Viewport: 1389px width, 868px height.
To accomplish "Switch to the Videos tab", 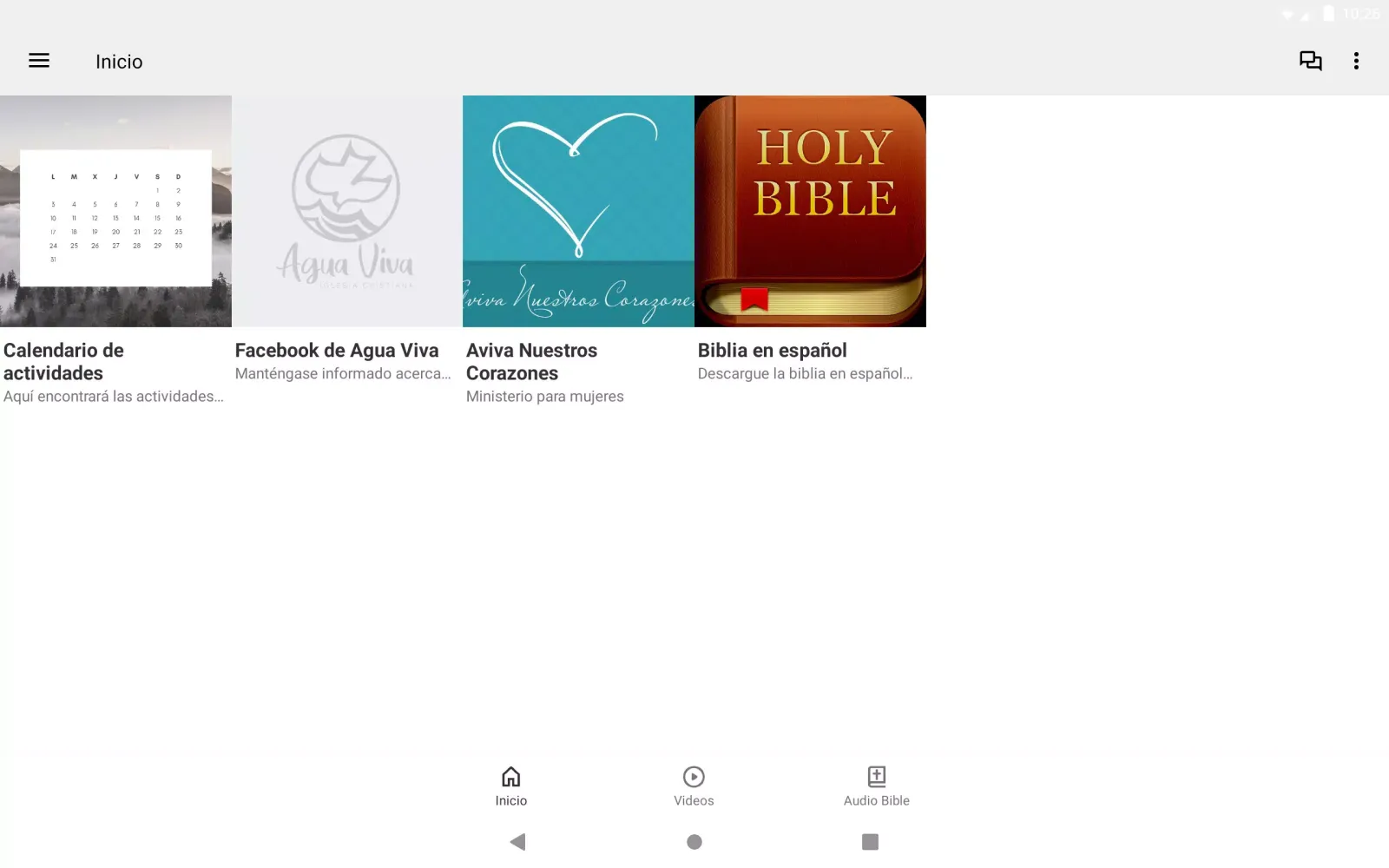I will [694, 786].
